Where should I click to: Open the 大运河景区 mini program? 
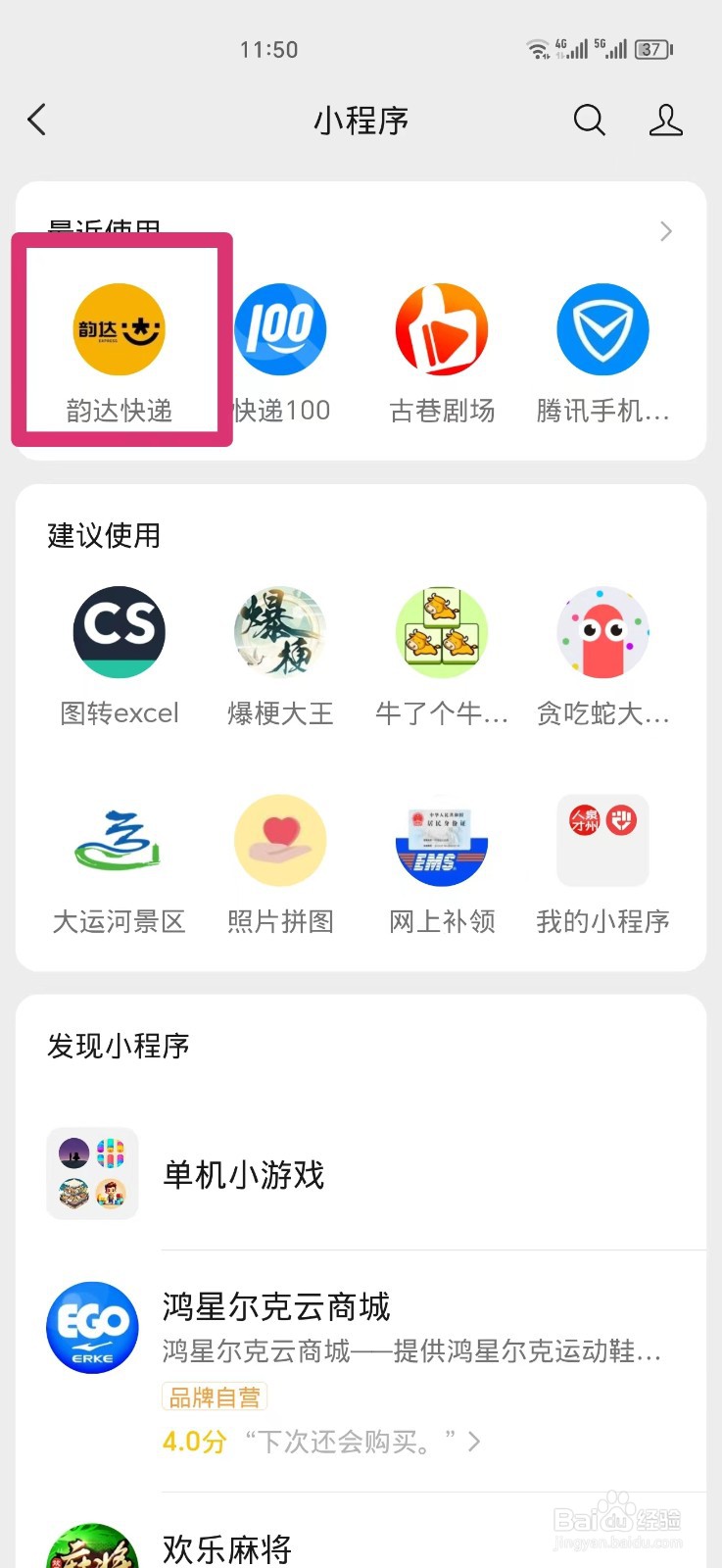point(119,840)
